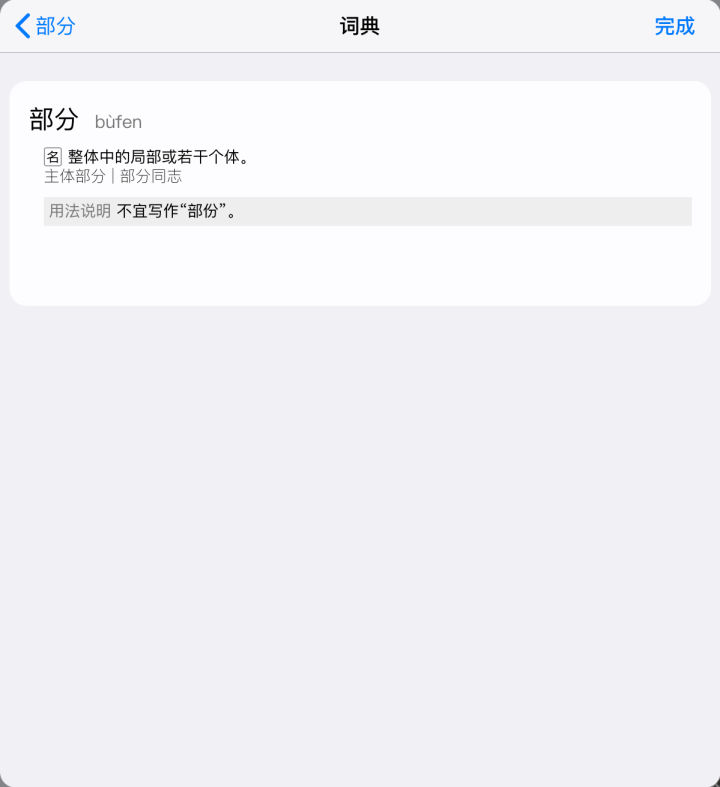Go back to 部分 screen

point(46,26)
